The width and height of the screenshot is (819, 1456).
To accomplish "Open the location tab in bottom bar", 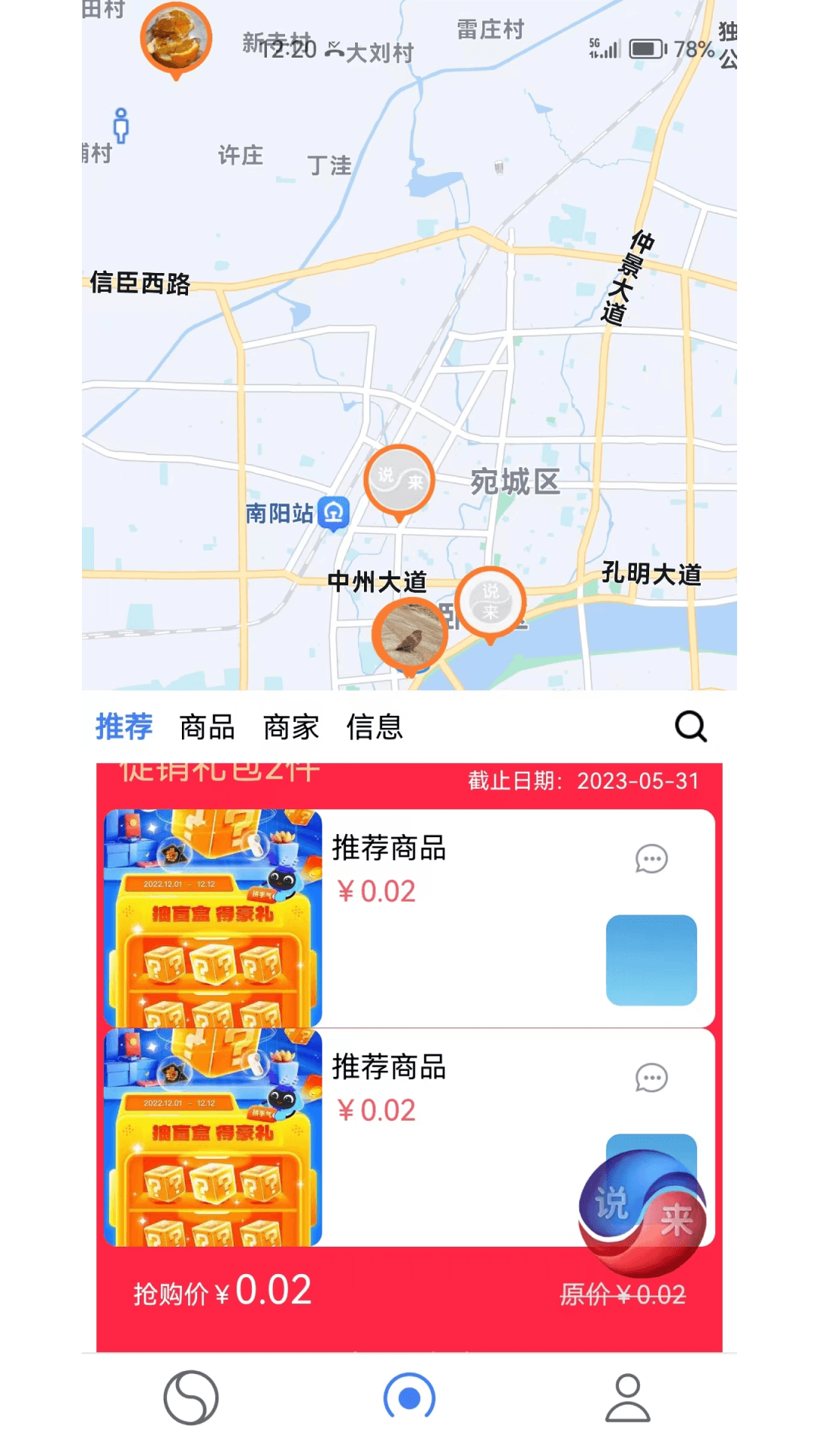I will pyautogui.click(x=409, y=1398).
